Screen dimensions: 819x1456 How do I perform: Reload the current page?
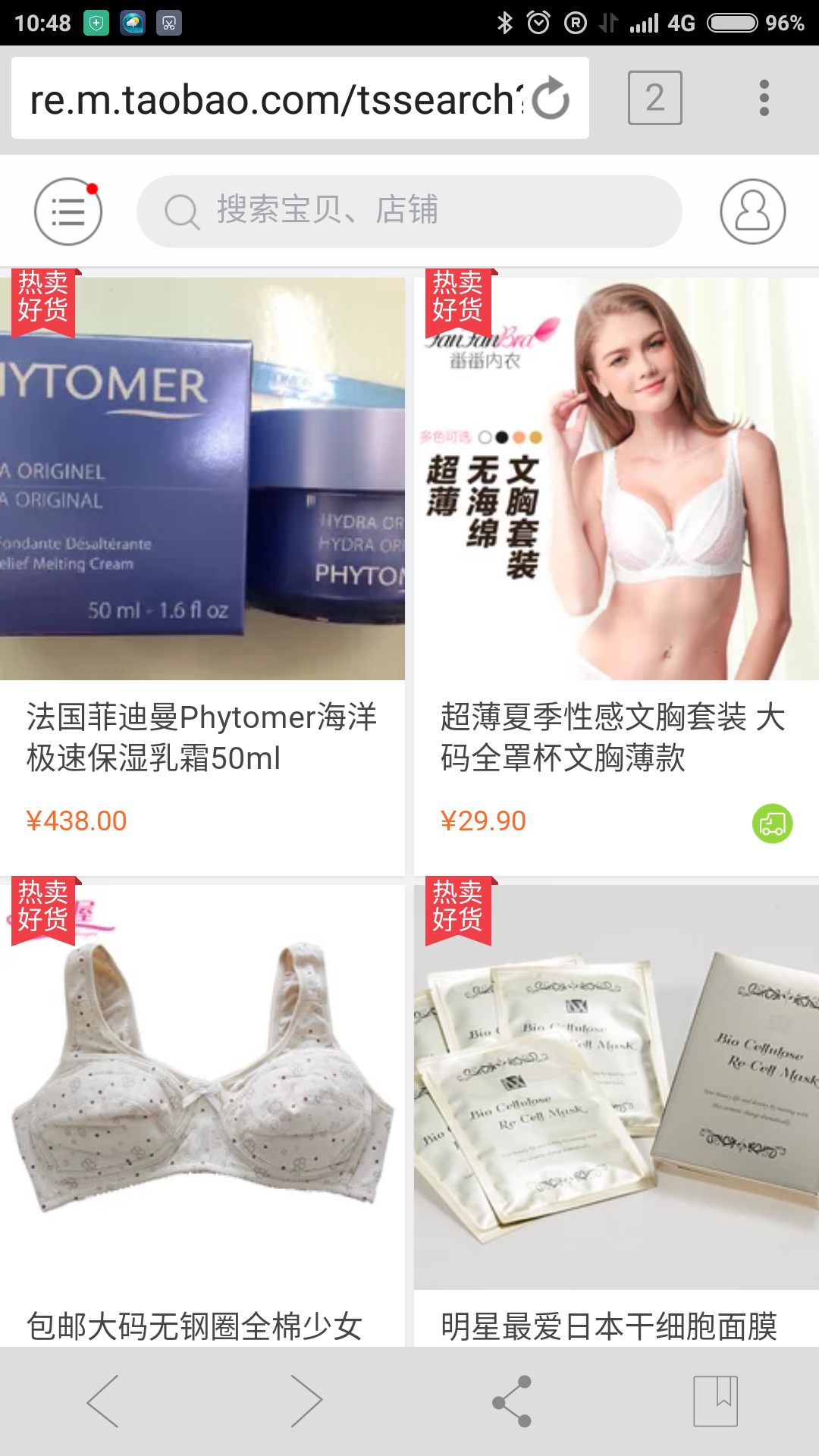551,99
